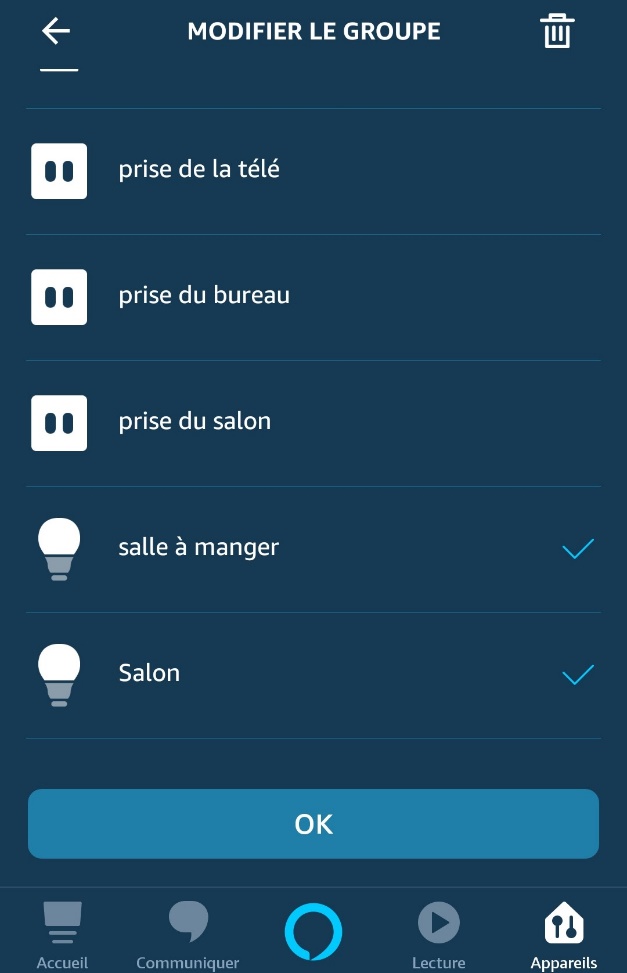Viewport: 627px width, 973px height.
Task: Open the Communiquer tab
Action: tap(188, 934)
